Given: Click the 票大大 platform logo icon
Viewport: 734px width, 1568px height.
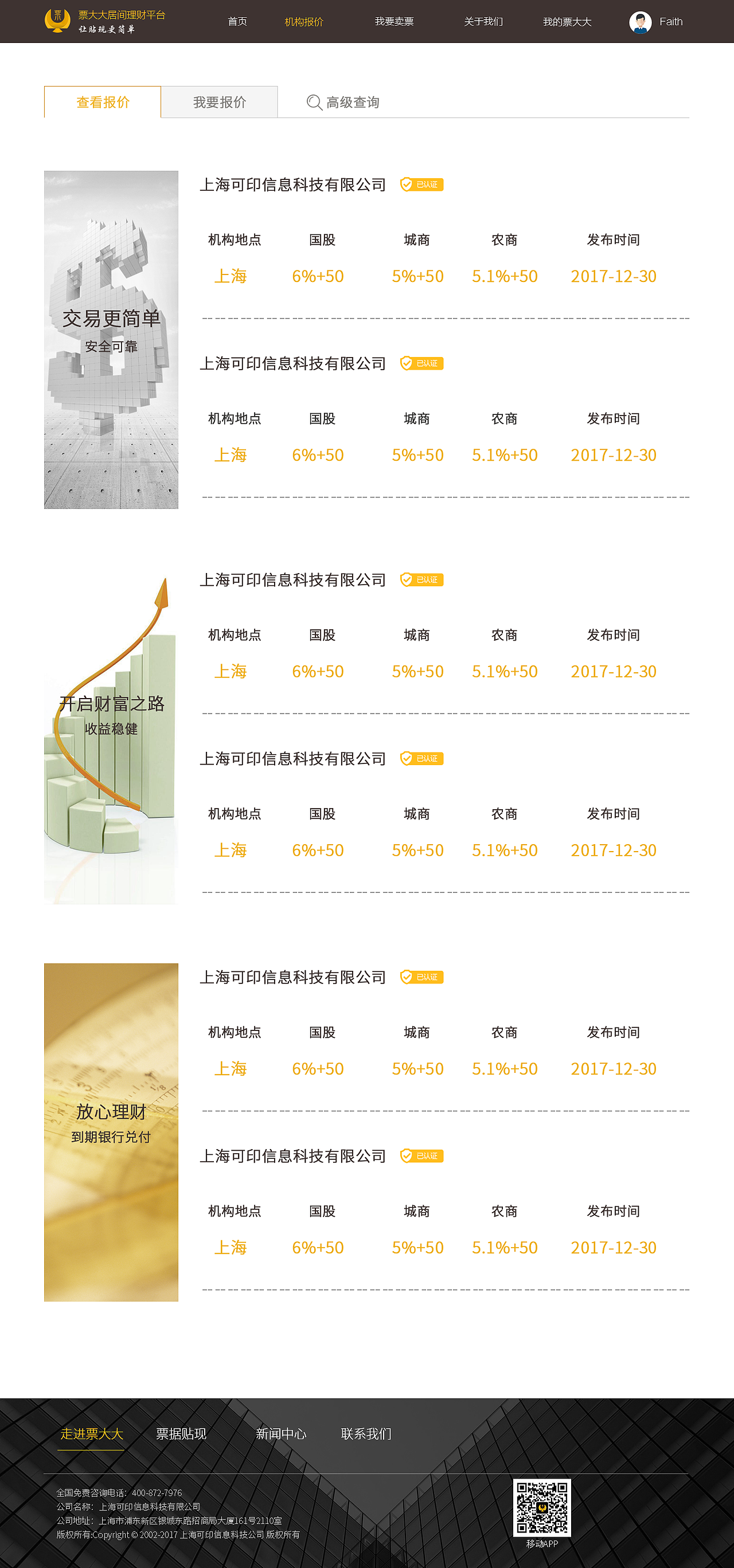Looking at the screenshot, I should [x=58, y=21].
